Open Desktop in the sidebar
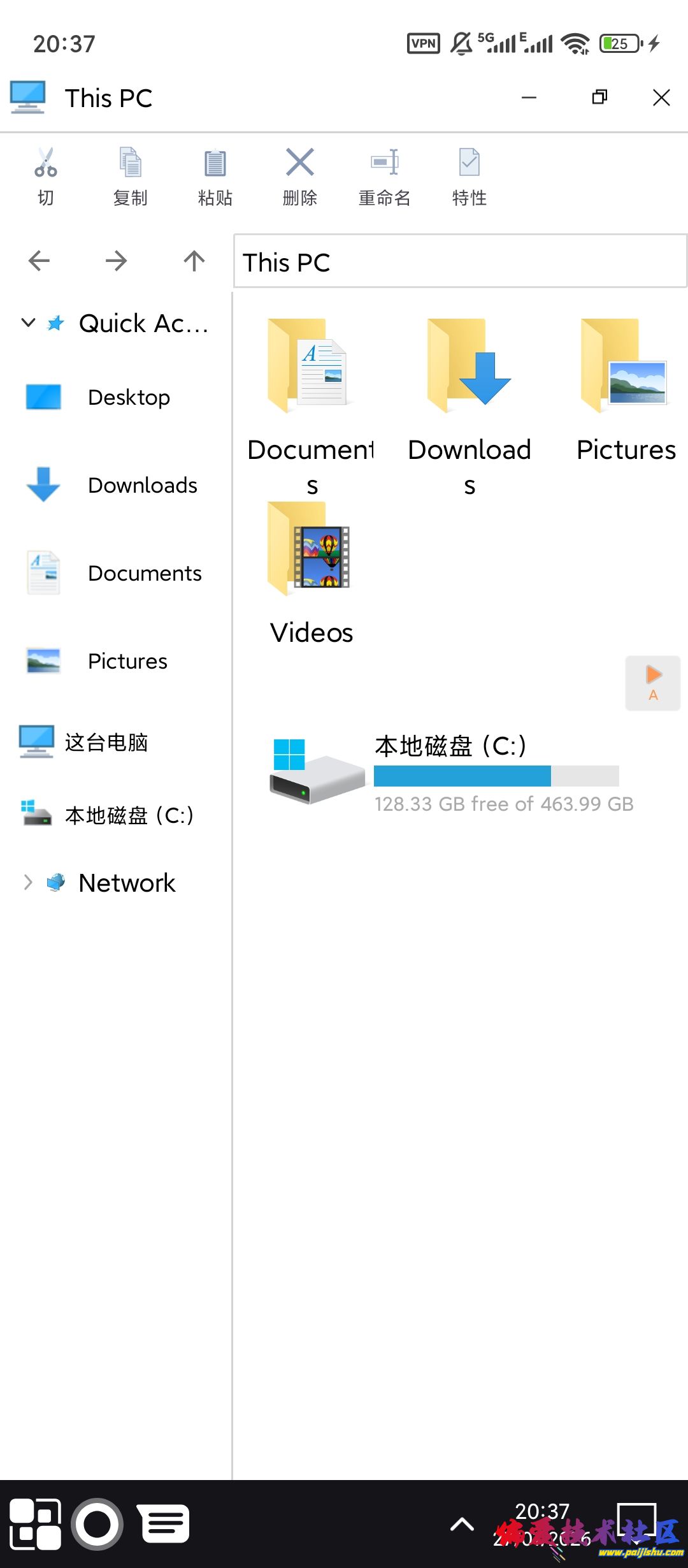688x1568 pixels. point(128,397)
